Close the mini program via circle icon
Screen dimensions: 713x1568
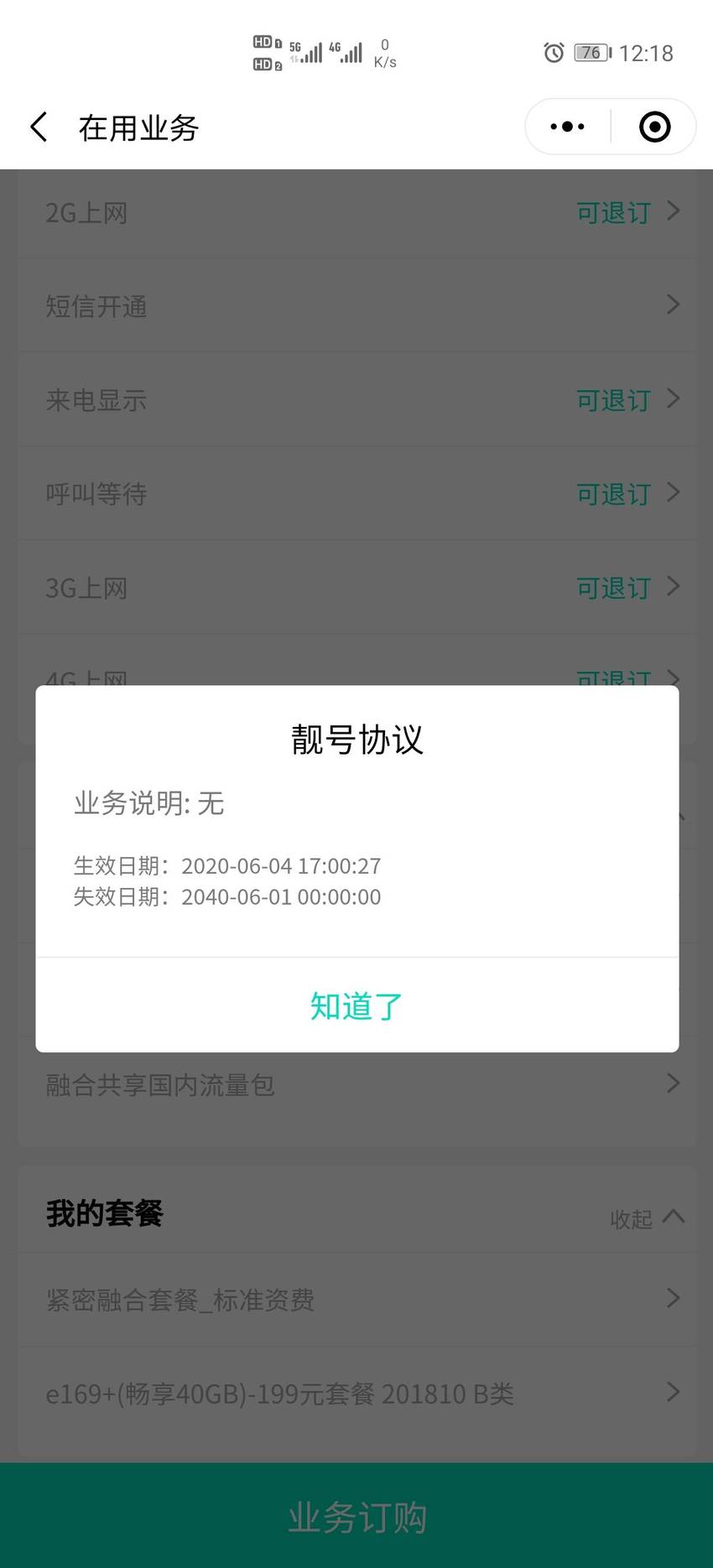point(654,127)
